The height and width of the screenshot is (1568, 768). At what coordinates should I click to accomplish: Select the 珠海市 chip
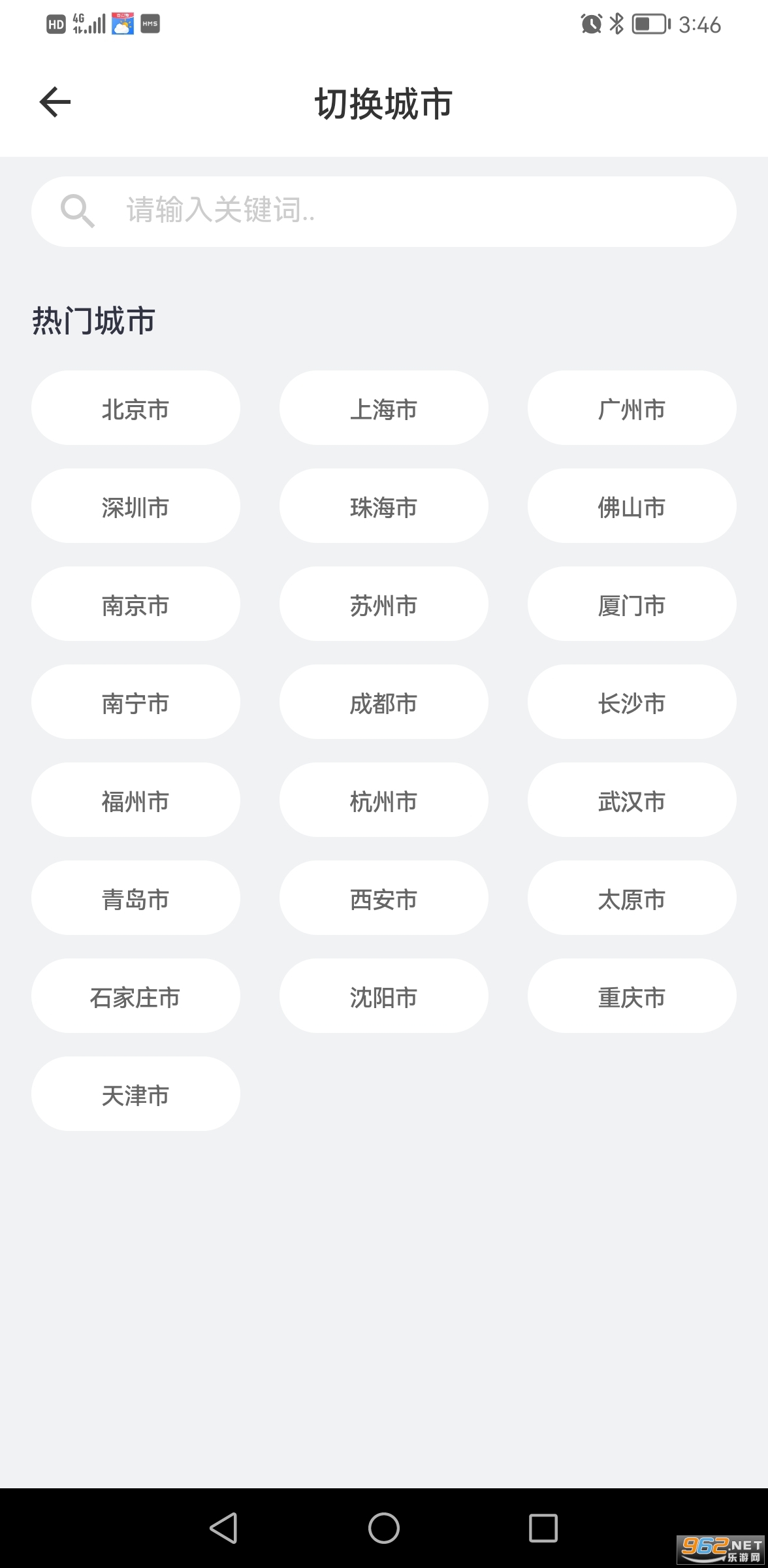click(x=383, y=506)
